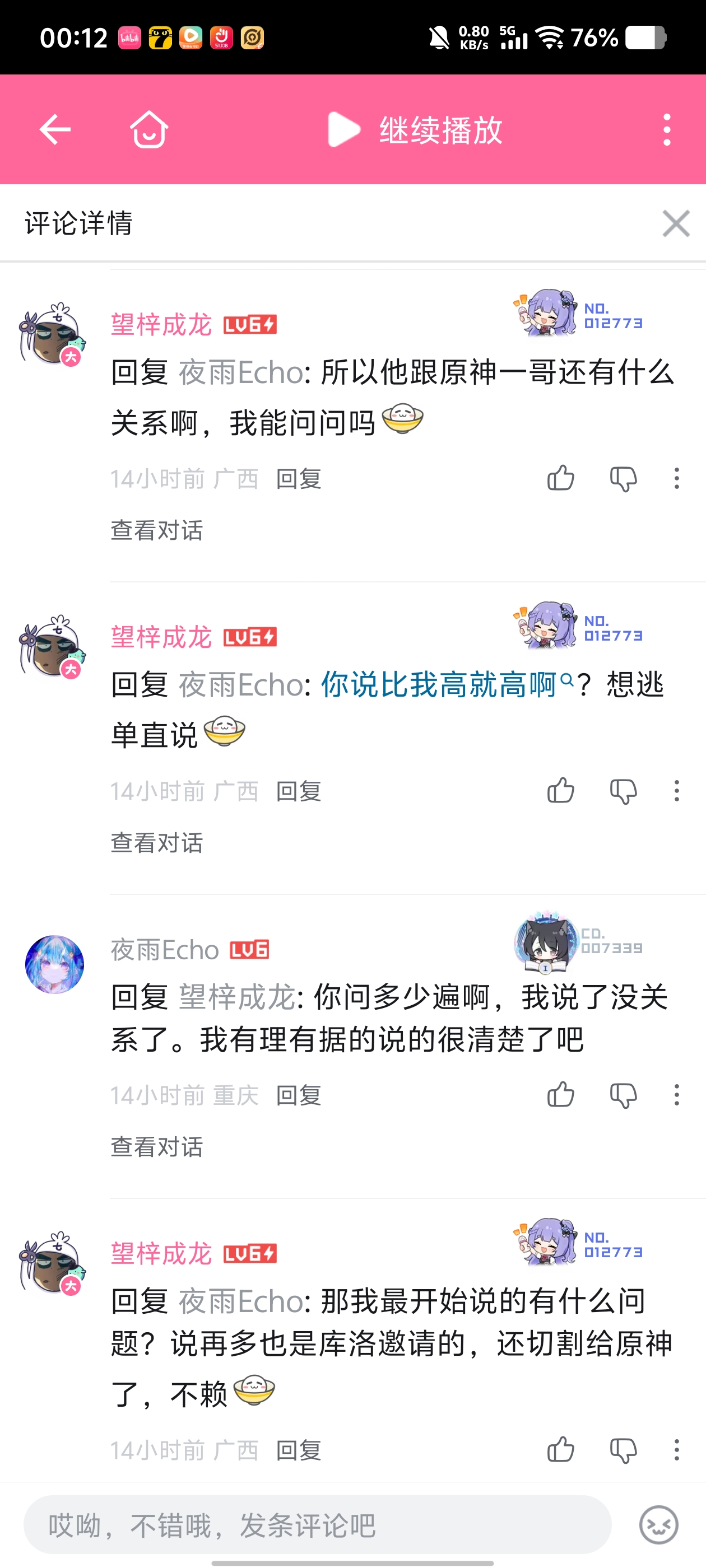This screenshot has width=706, height=1568.
Task: Open more options on the 原神一哥 comment
Action: pos(676,478)
